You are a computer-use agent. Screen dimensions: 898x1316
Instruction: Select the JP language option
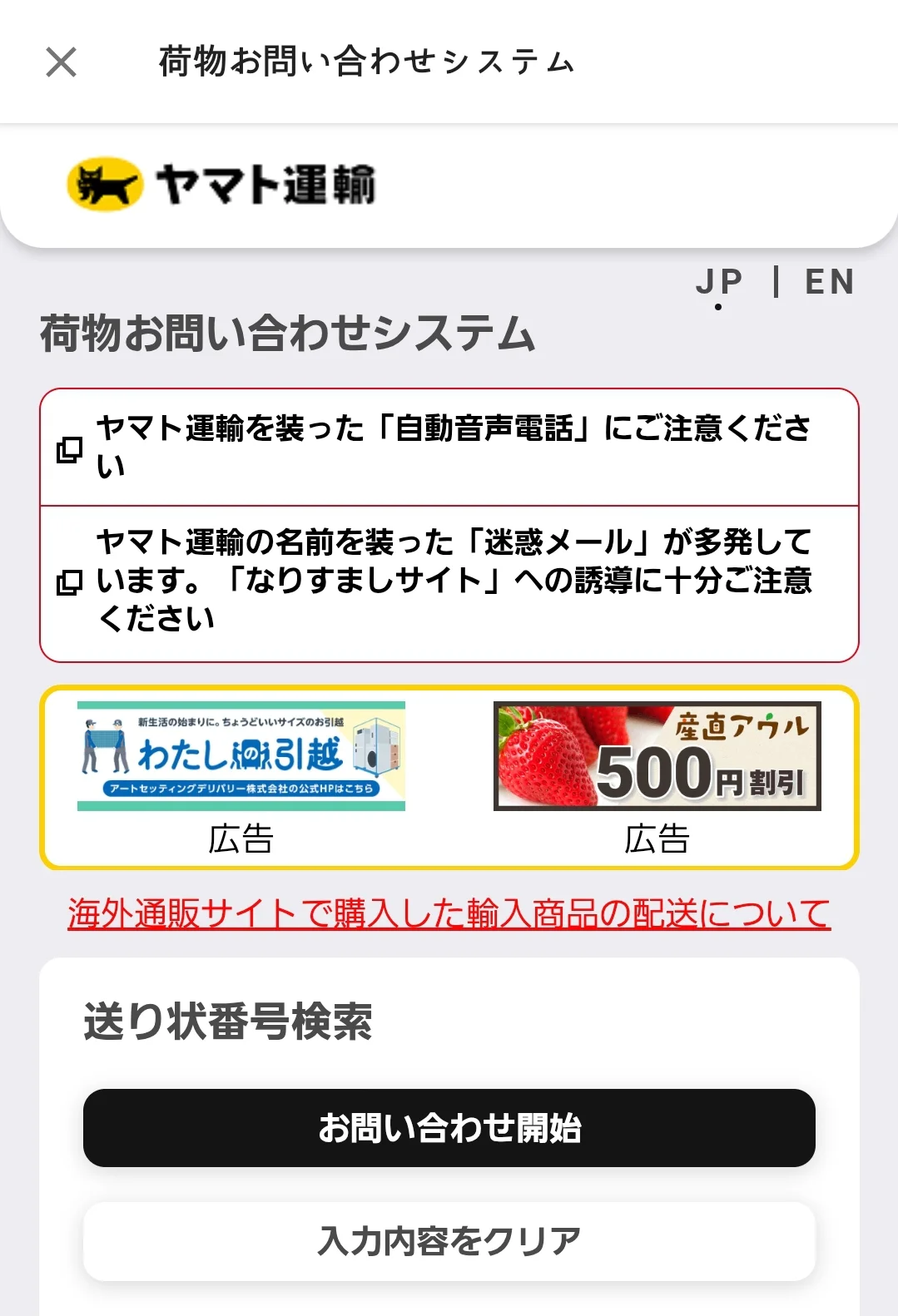pos(719,282)
